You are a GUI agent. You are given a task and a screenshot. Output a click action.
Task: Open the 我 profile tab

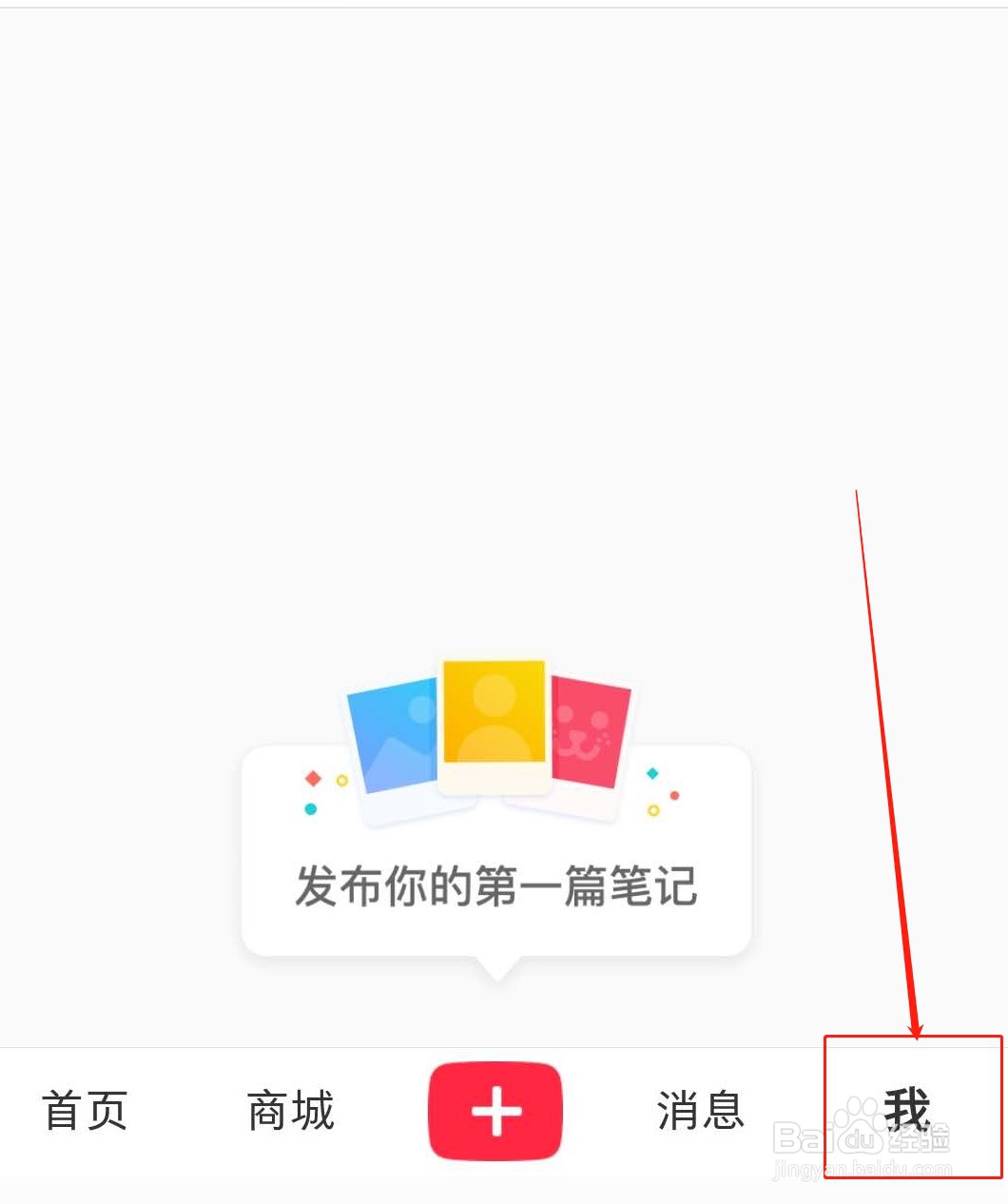click(x=909, y=1111)
